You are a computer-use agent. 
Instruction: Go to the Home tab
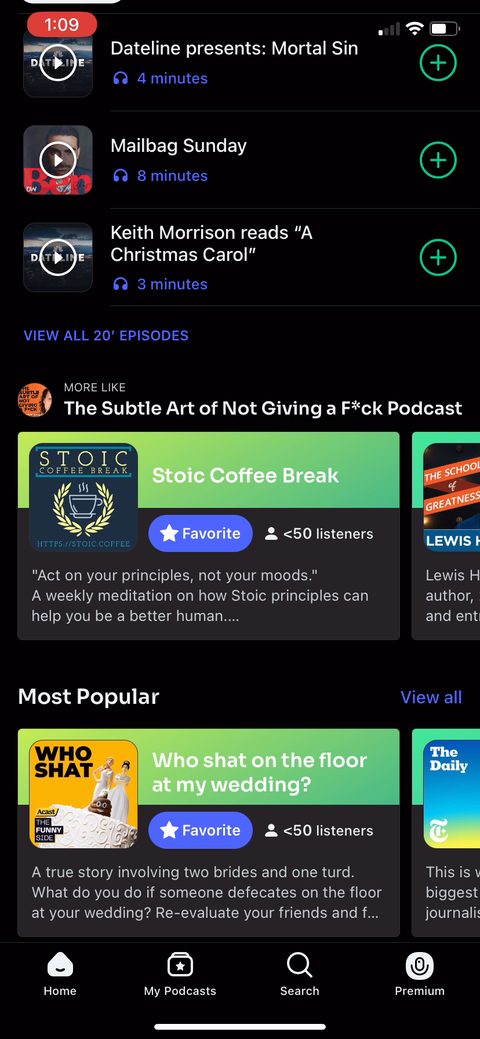[60, 975]
